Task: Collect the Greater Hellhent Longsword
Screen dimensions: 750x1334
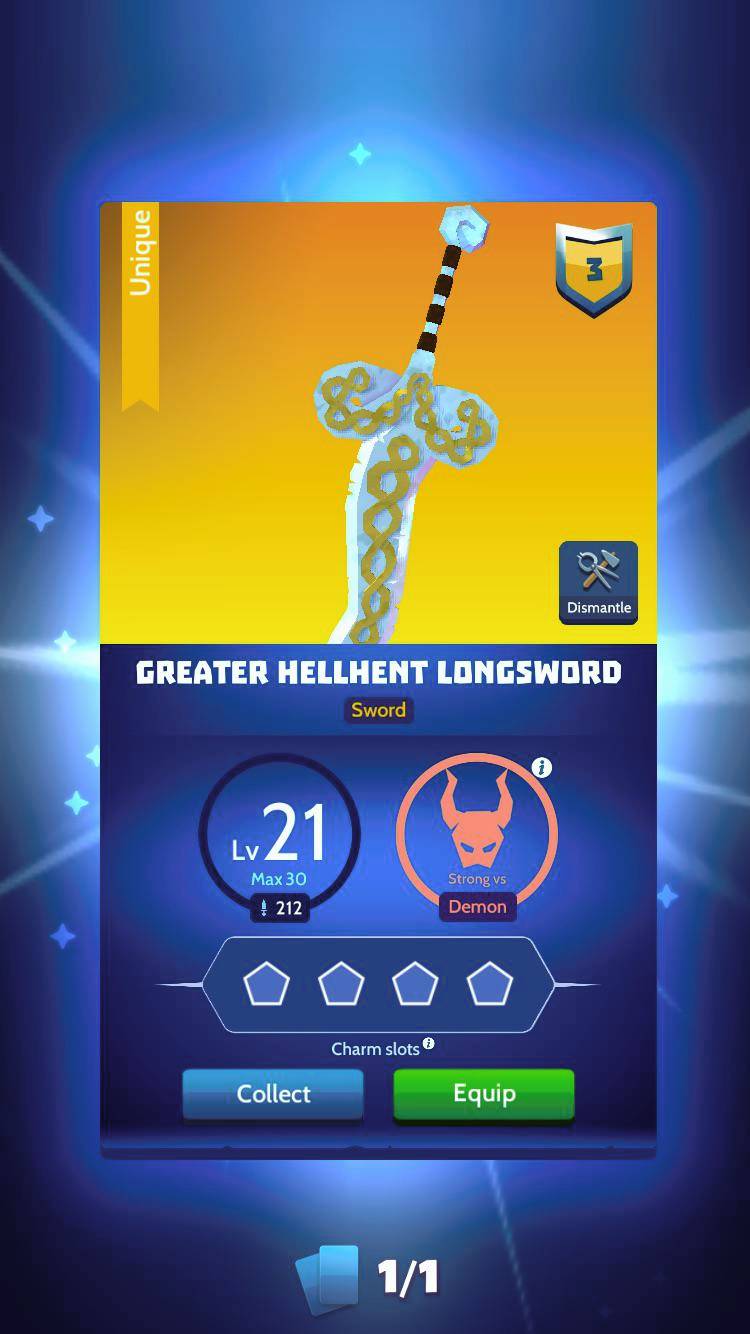Action: (273, 1093)
